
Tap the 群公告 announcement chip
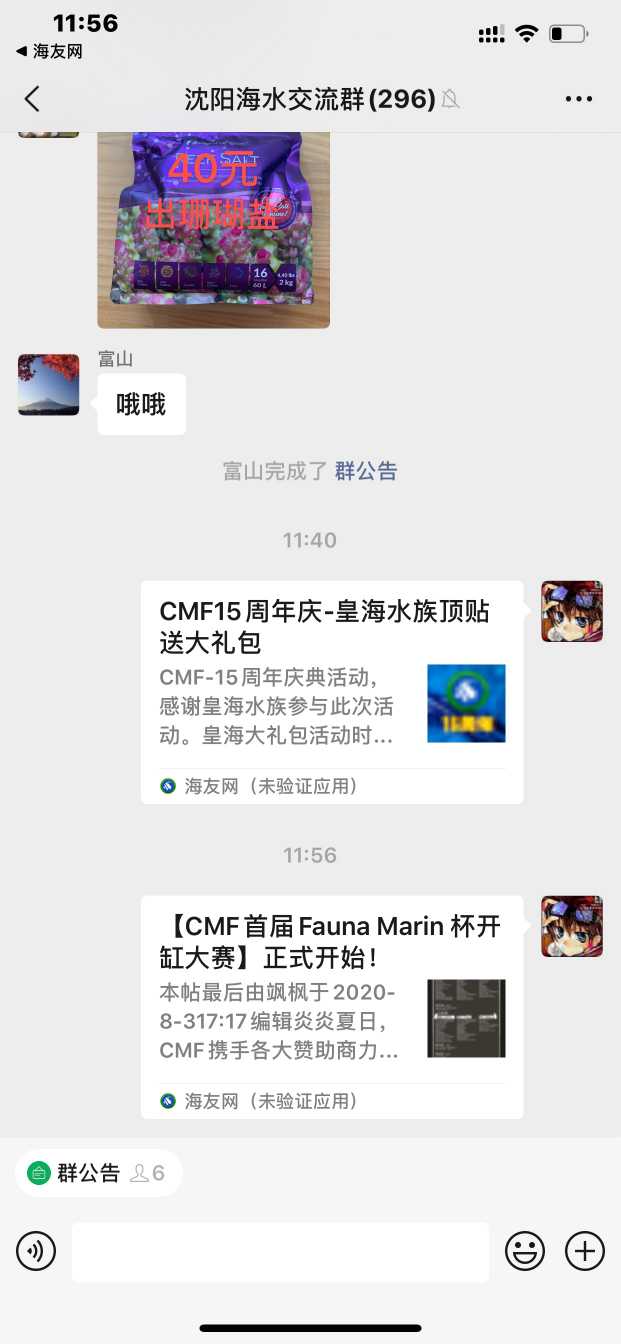(97, 1173)
